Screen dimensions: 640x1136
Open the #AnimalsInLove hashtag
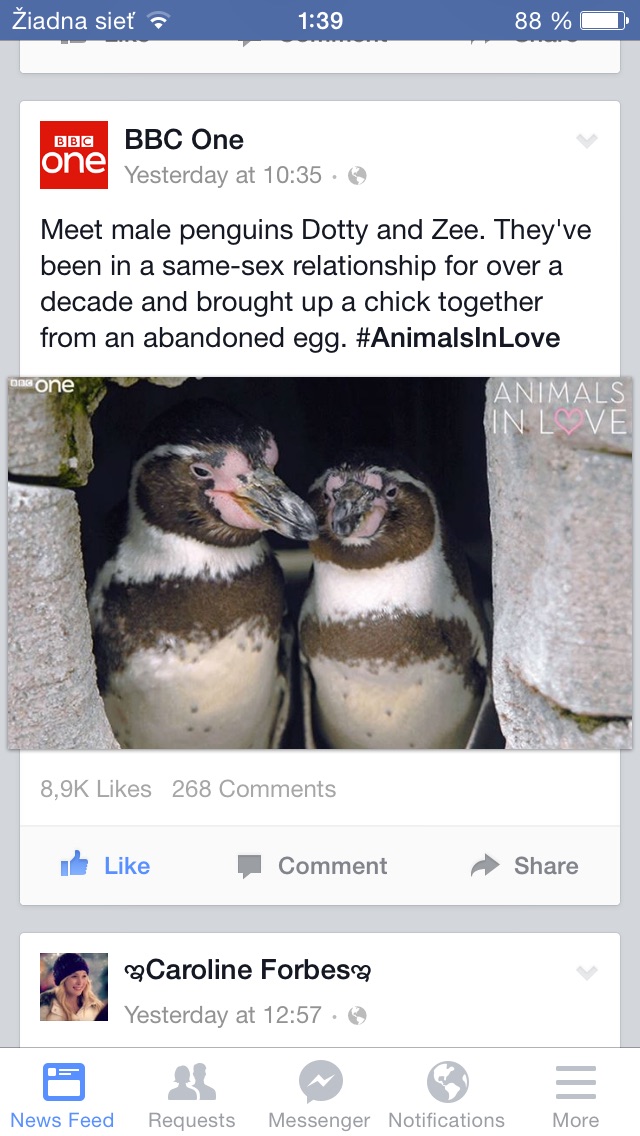pyautogui.click(x=458, y=338)
